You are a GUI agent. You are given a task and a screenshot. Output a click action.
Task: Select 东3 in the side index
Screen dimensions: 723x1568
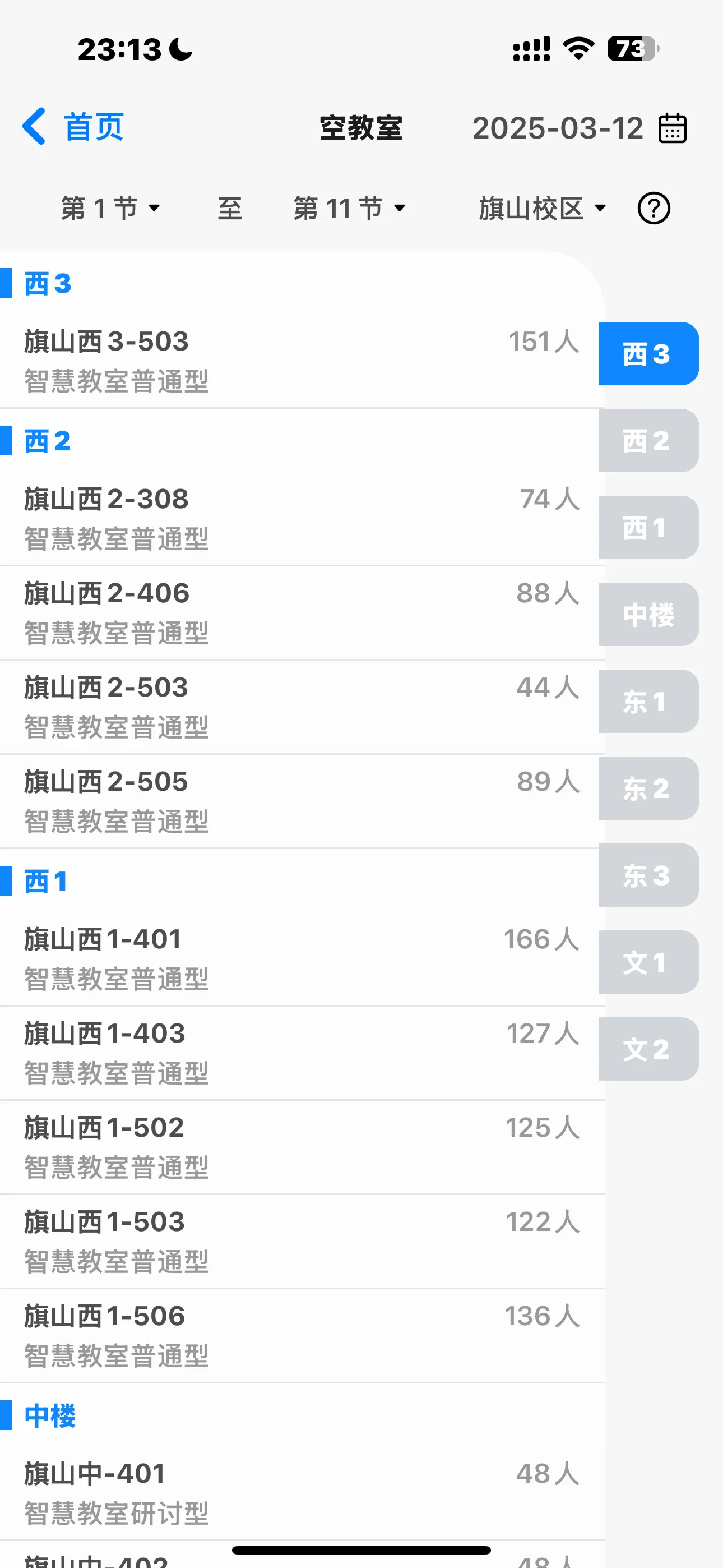647,876
